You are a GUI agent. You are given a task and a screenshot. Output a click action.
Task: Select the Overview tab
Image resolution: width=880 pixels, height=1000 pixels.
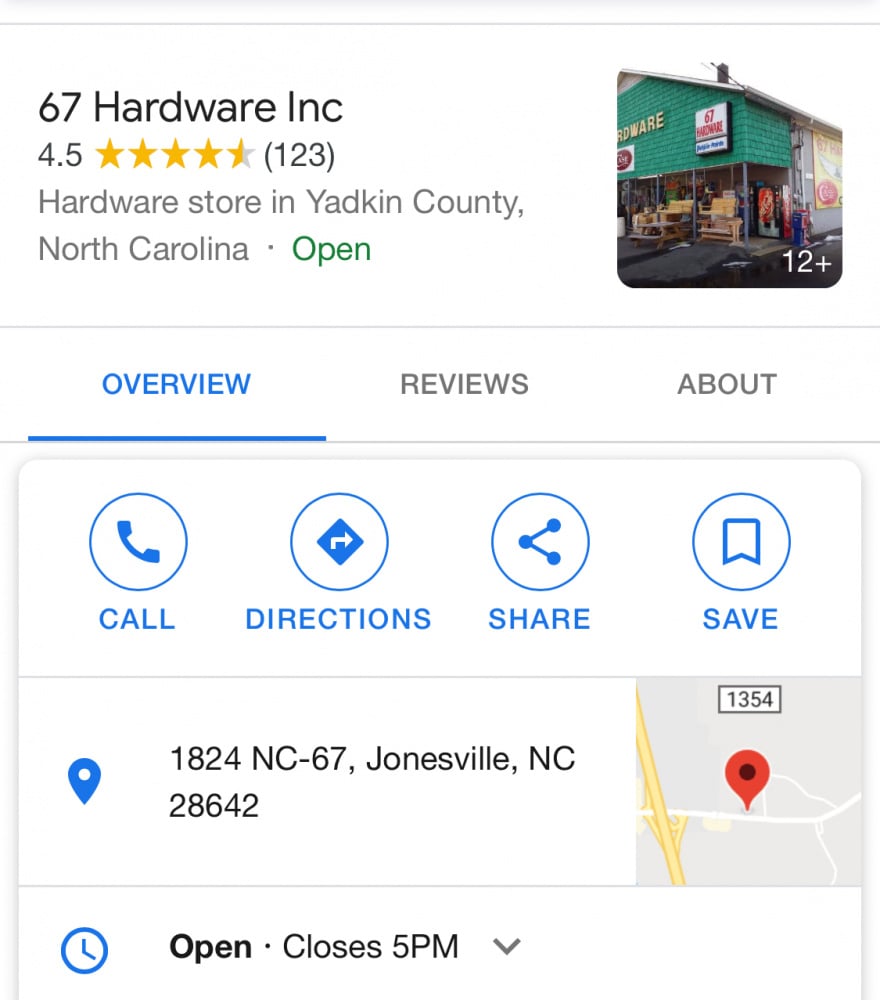pos(176,384)
